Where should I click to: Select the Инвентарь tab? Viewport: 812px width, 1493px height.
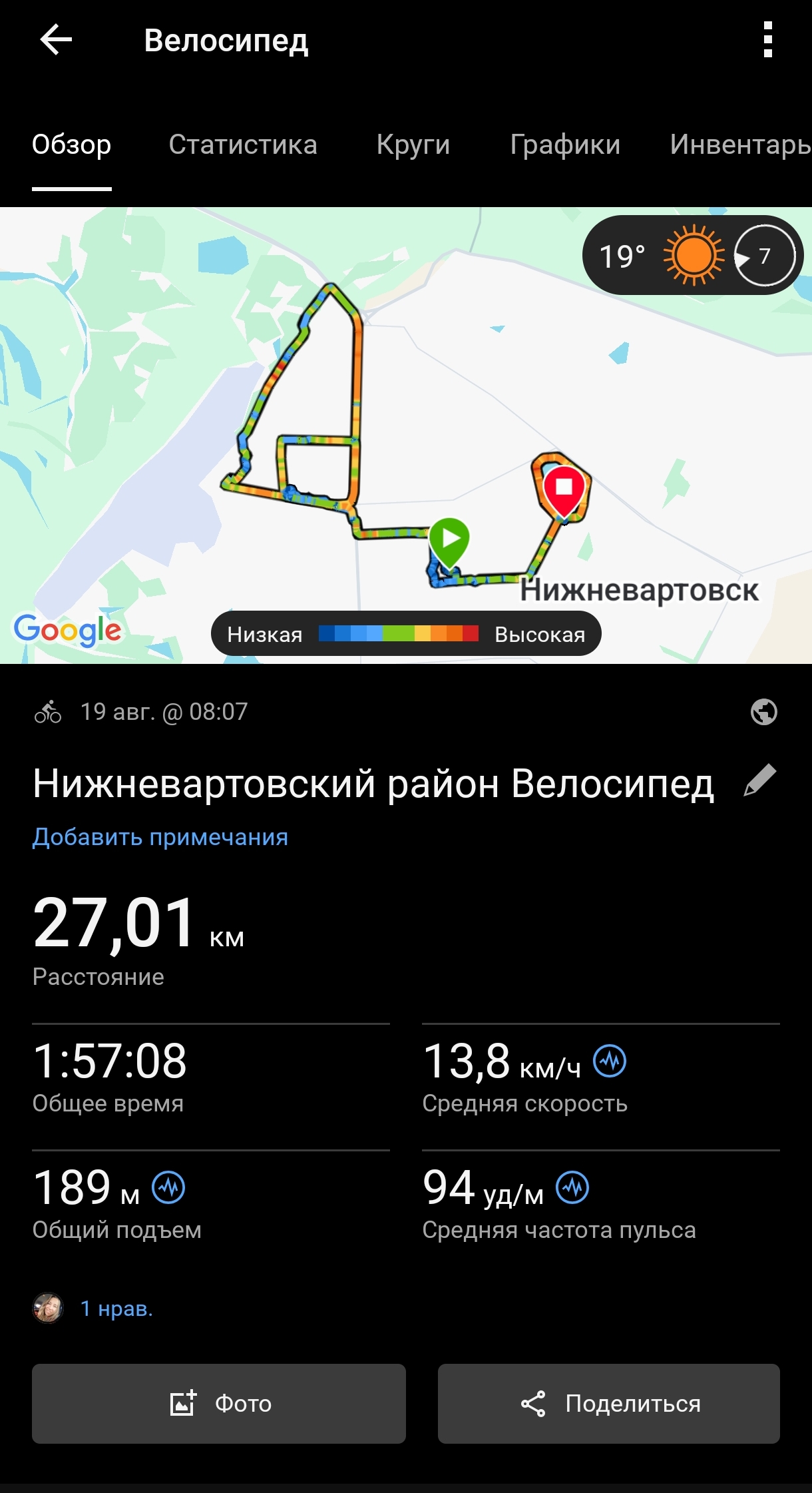tap(740, 145)
